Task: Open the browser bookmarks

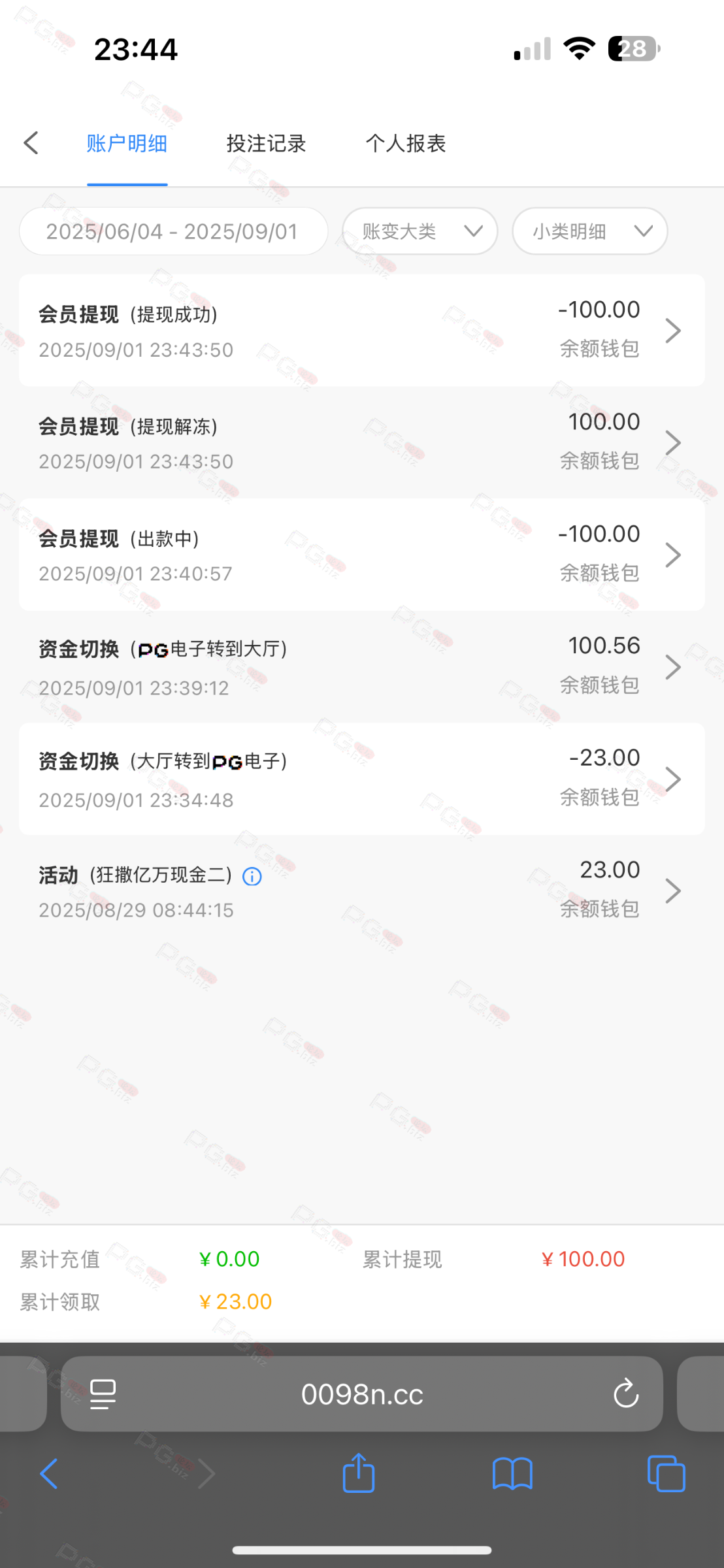Action: (x=512, y=1473)
